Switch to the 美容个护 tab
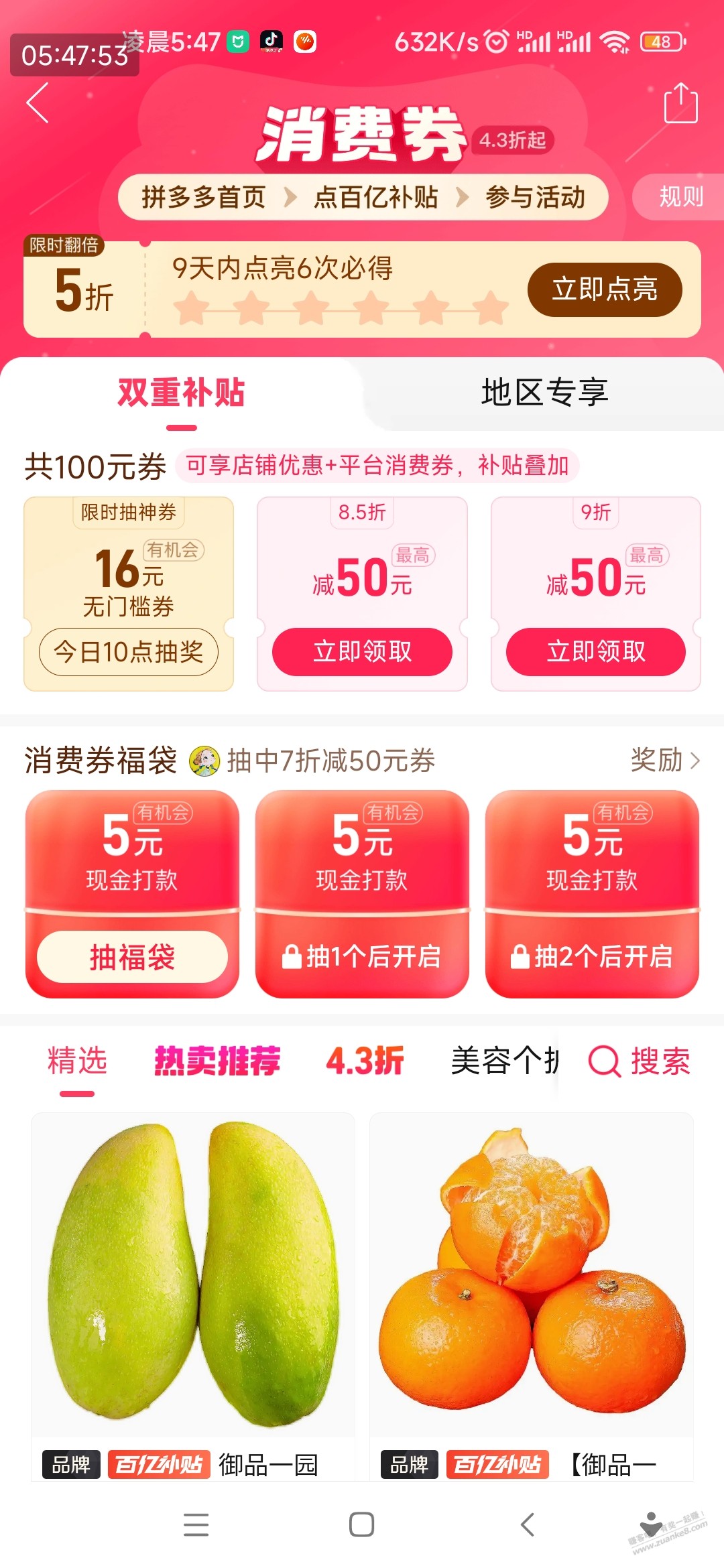The width and height of the screenshot is (724, 1568). [504, 1061]
